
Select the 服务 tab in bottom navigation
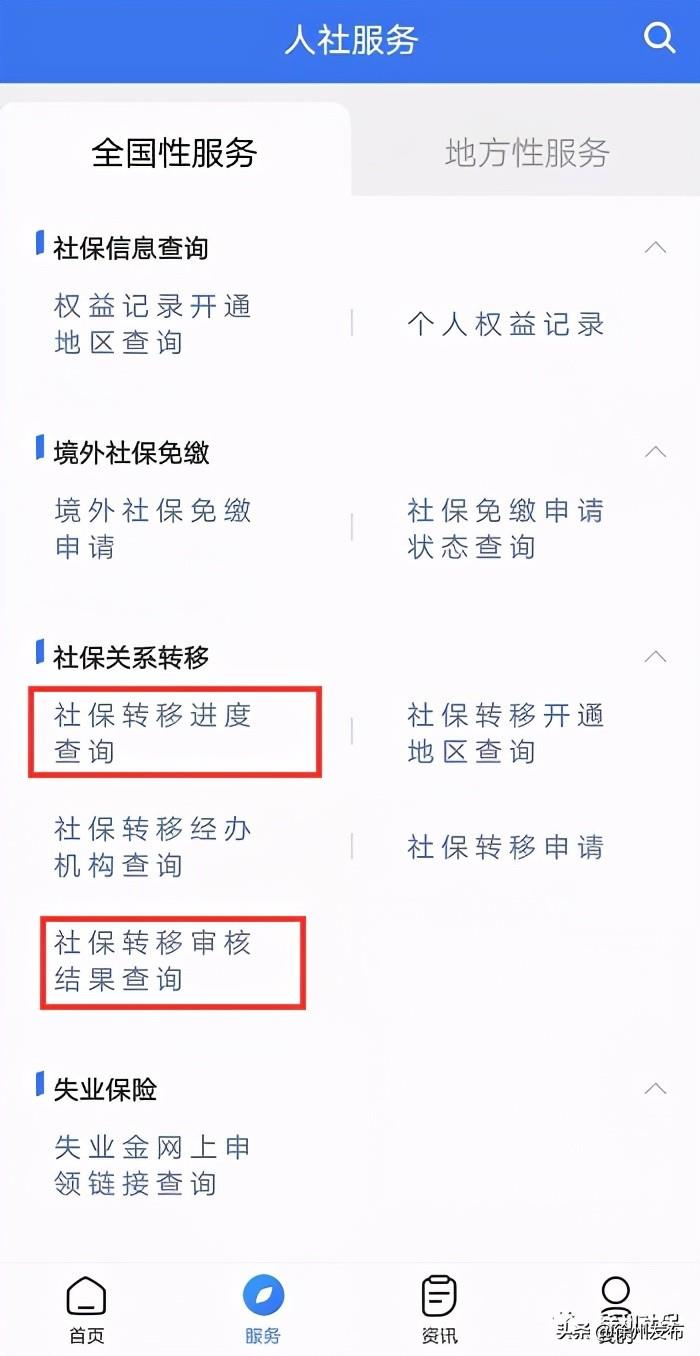pos(263,1310)
